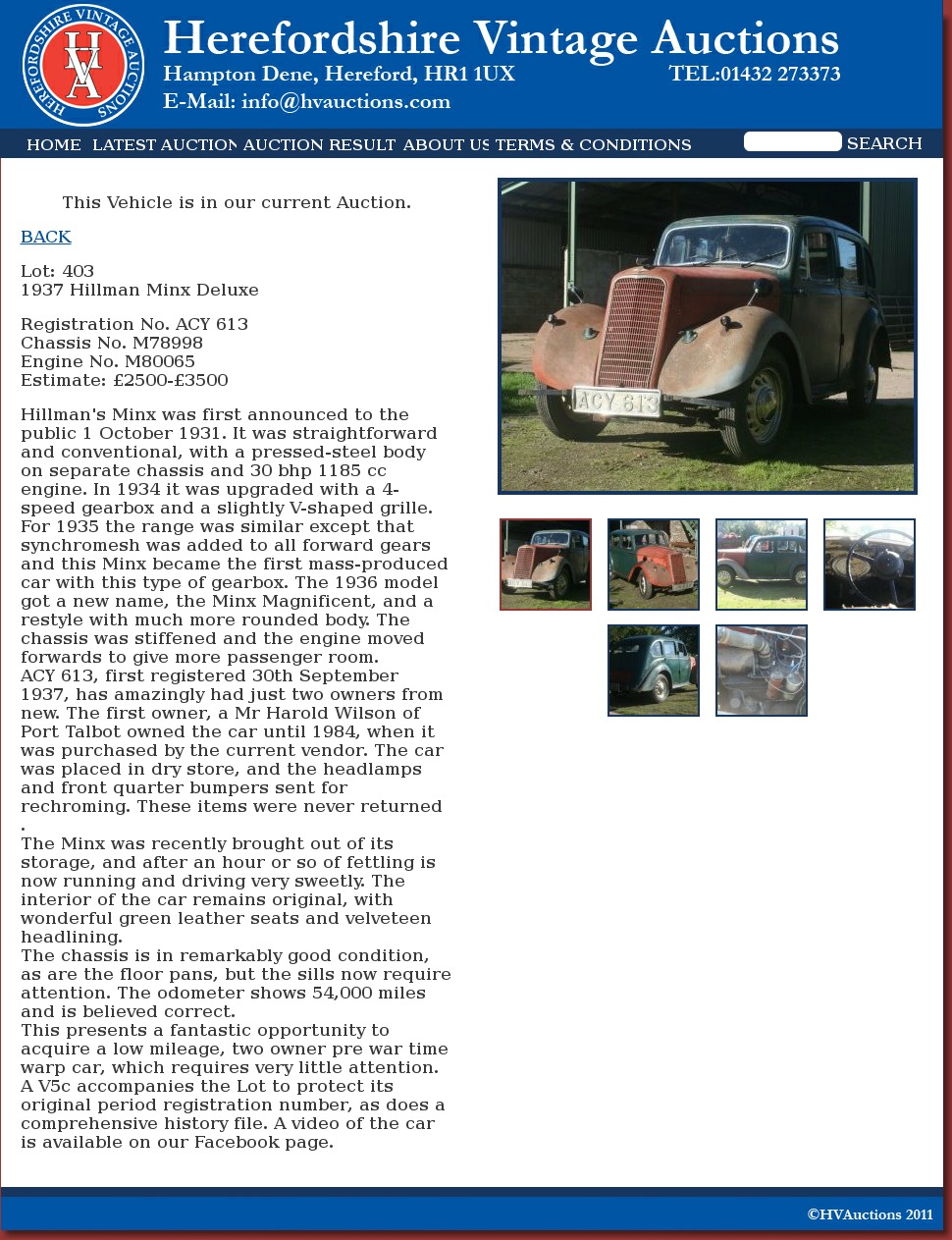Open the ABOUT US page
952x1240 pixels.
click(446, 144)
